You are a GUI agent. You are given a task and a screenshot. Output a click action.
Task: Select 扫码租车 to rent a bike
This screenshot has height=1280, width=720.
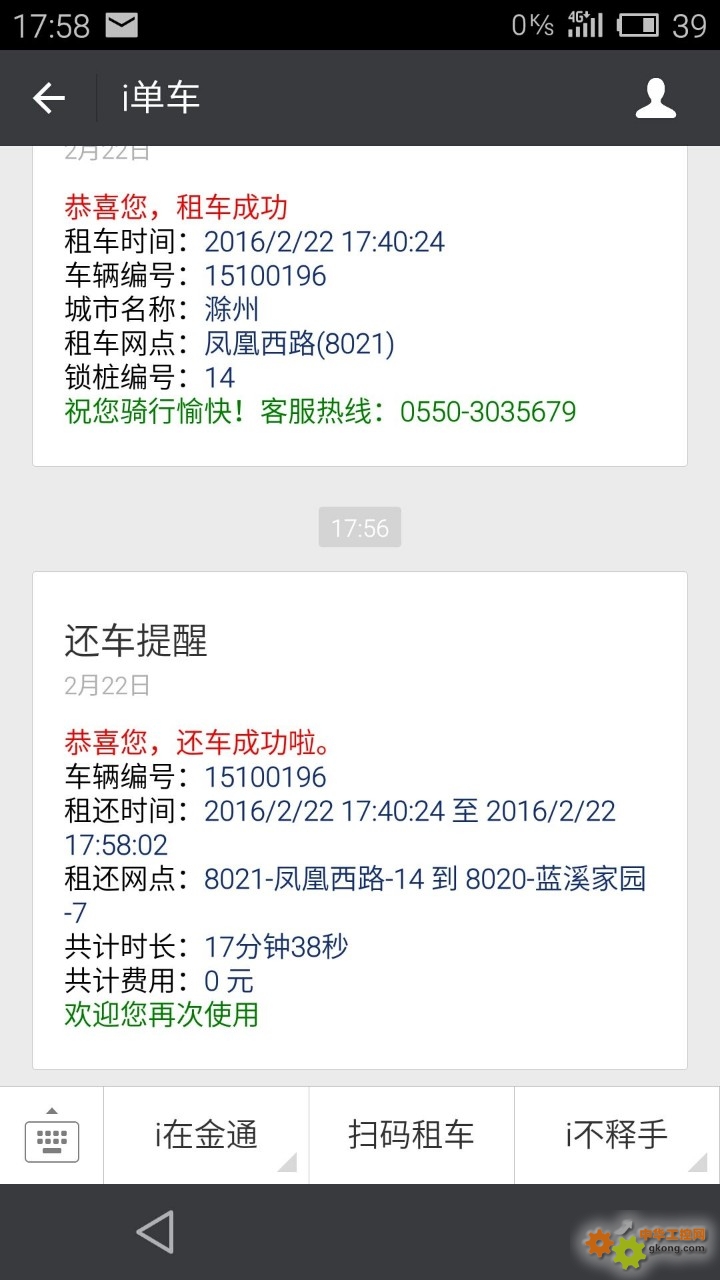click(x=411, y=1135)
